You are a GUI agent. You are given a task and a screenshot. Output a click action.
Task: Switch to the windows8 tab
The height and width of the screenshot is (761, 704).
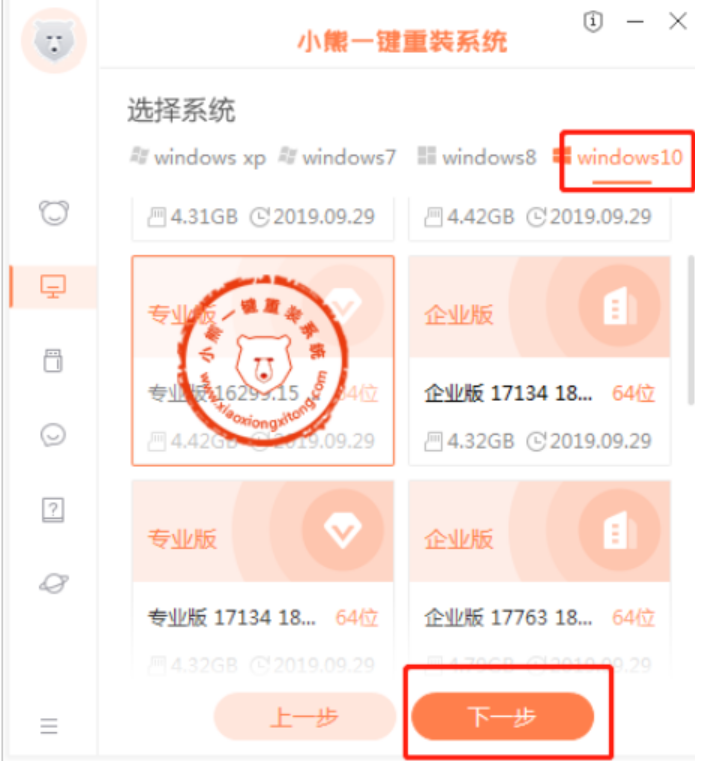click(477, 157)
